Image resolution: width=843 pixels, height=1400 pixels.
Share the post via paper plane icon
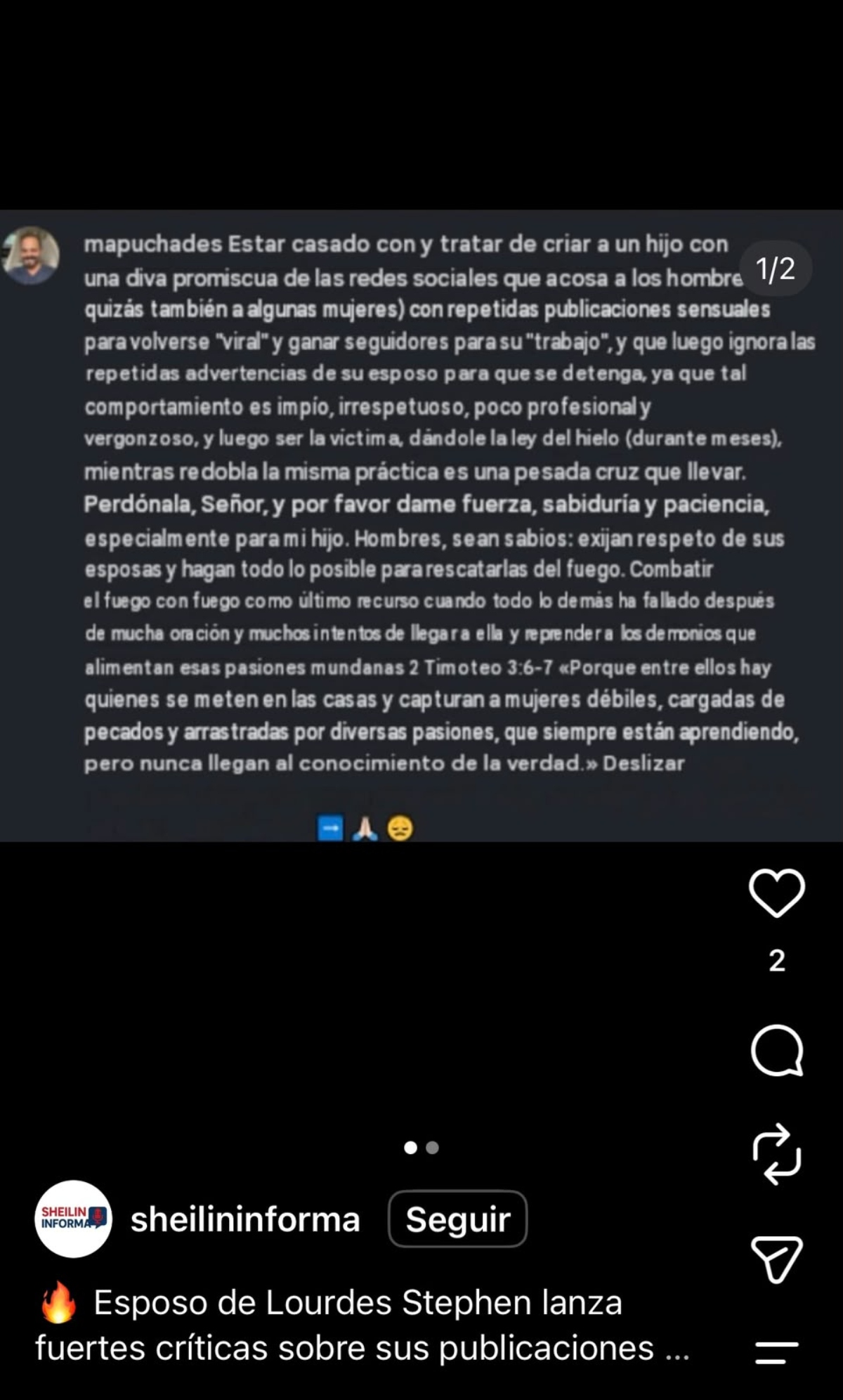pyautogui.click(x=776, y=1259)
